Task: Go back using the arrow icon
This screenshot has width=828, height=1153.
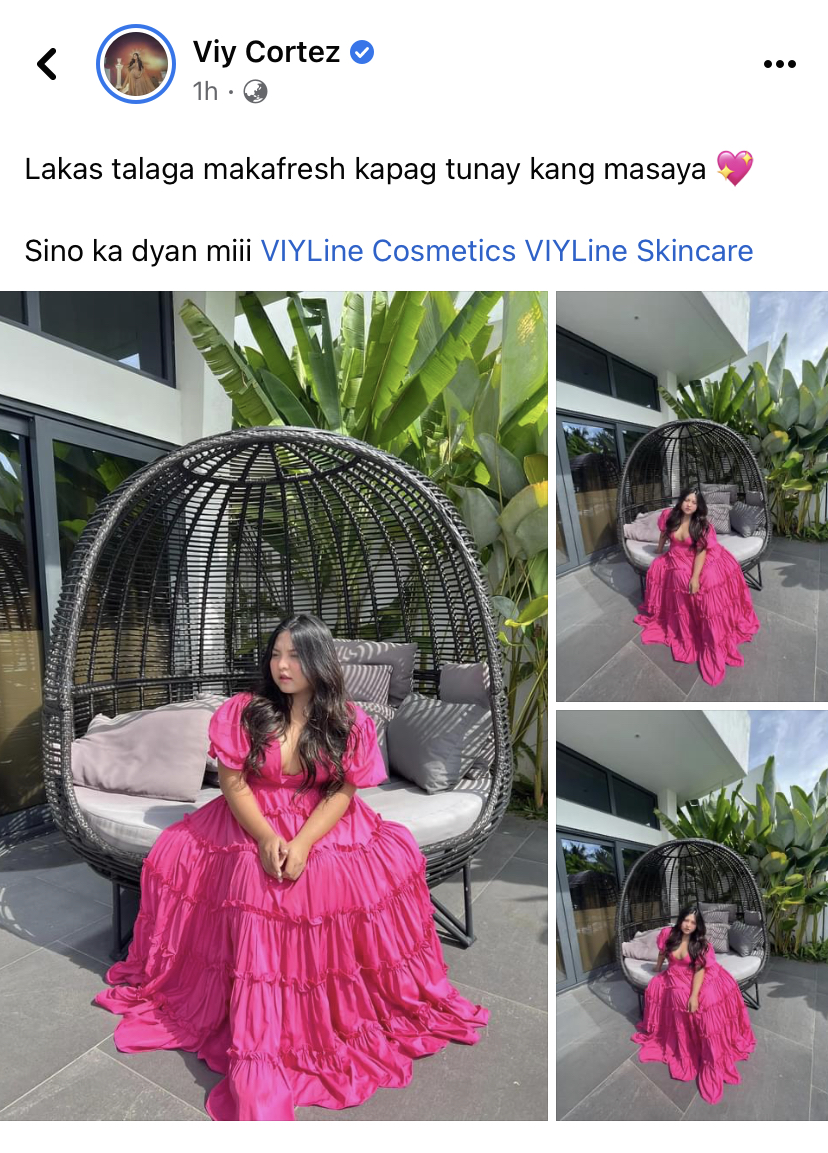Action: tap(47, 64)
